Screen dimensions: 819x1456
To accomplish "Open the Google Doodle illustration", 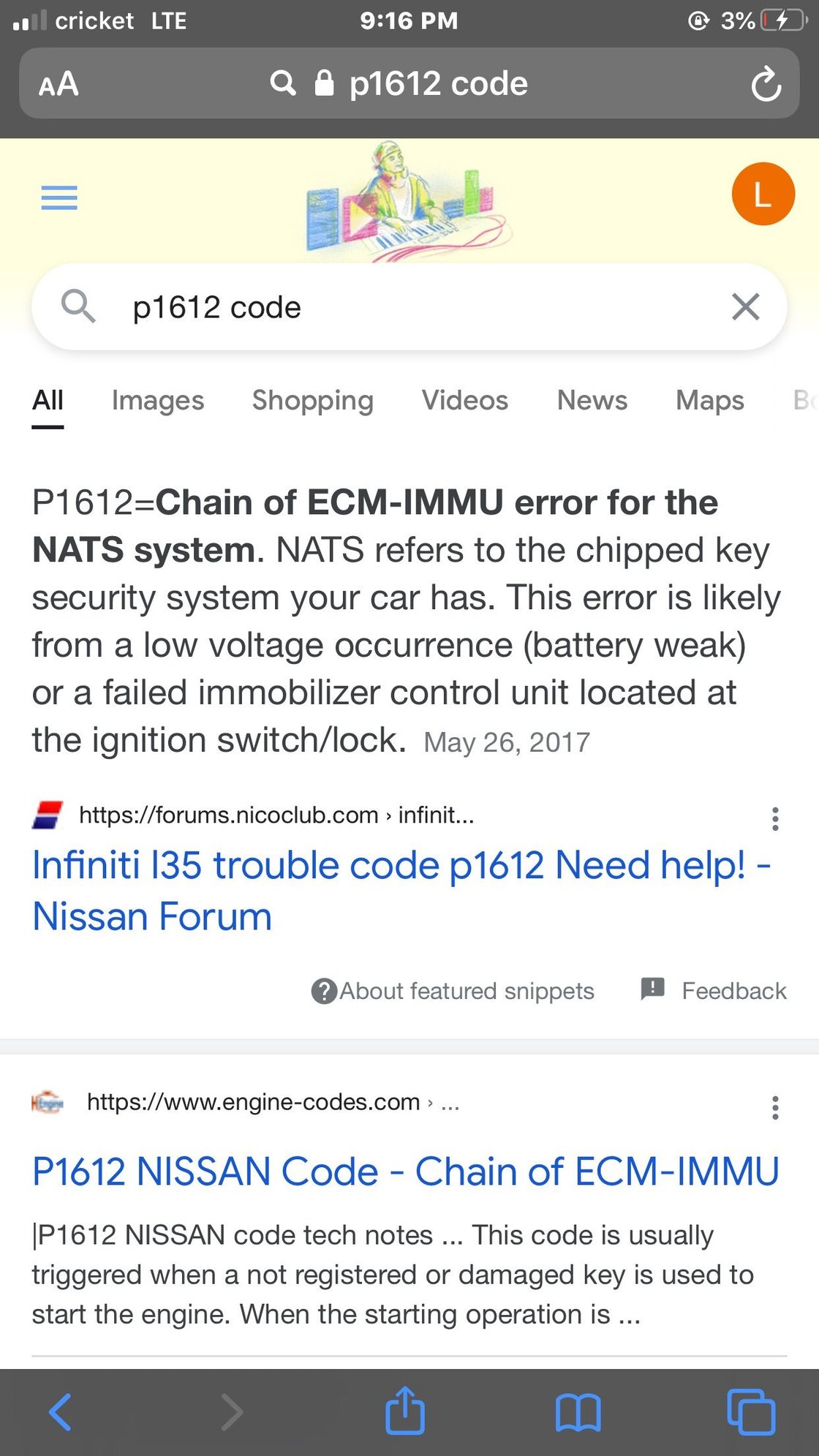I will coord(408,201).
